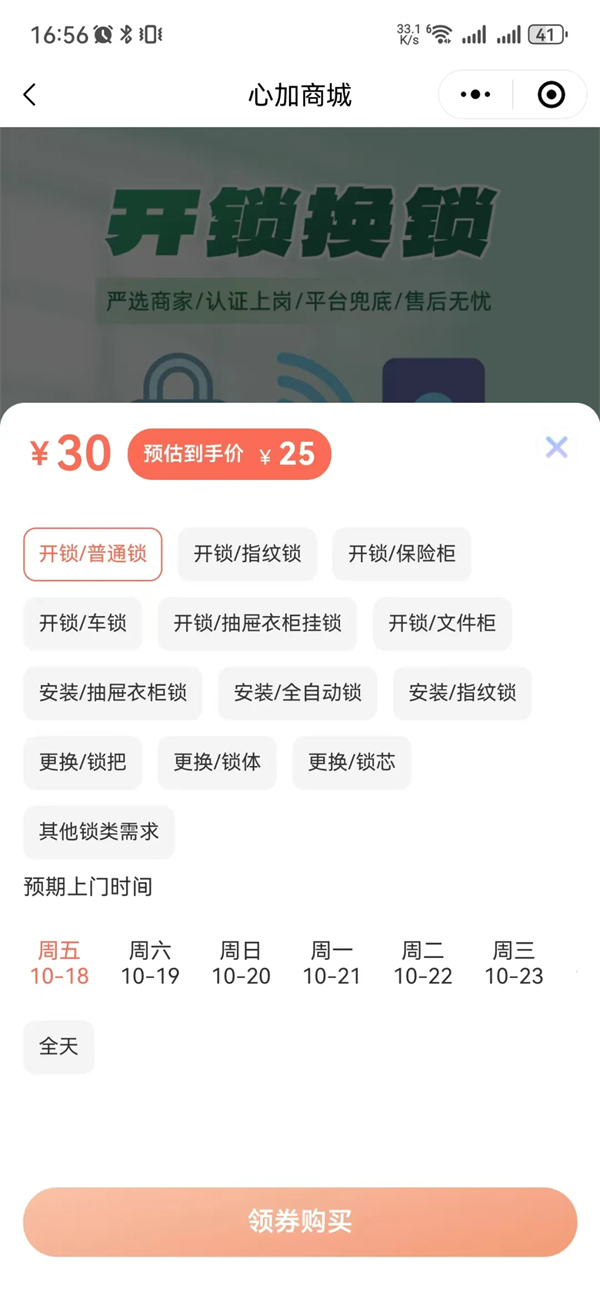Viewport: 600px width, 1295px height.
Task: Choose 开锁/文件柜 option
Action: point(442,624)
